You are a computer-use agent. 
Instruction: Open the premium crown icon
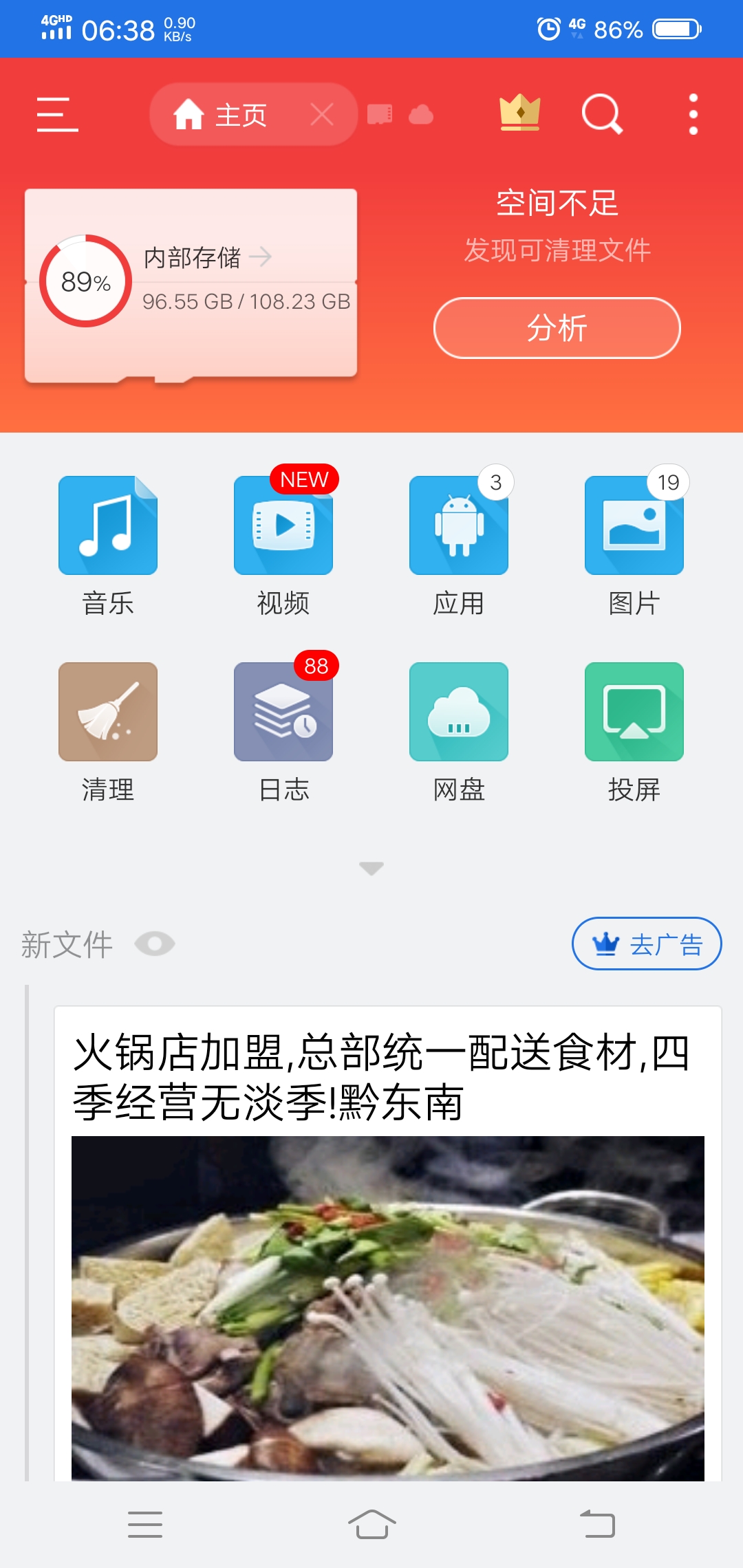tap(519, 113)
